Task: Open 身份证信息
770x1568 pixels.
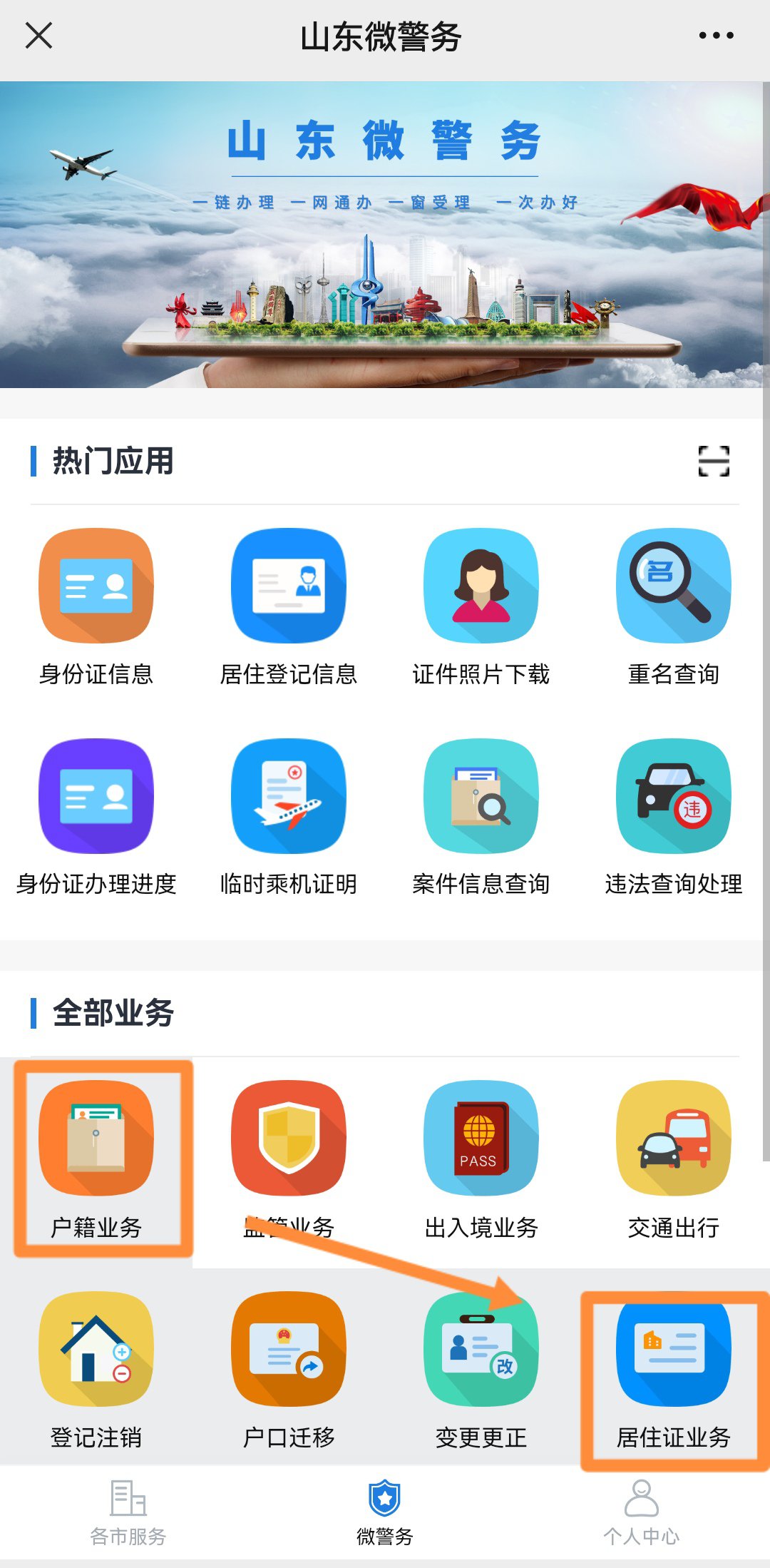Action: coord(96,586)
